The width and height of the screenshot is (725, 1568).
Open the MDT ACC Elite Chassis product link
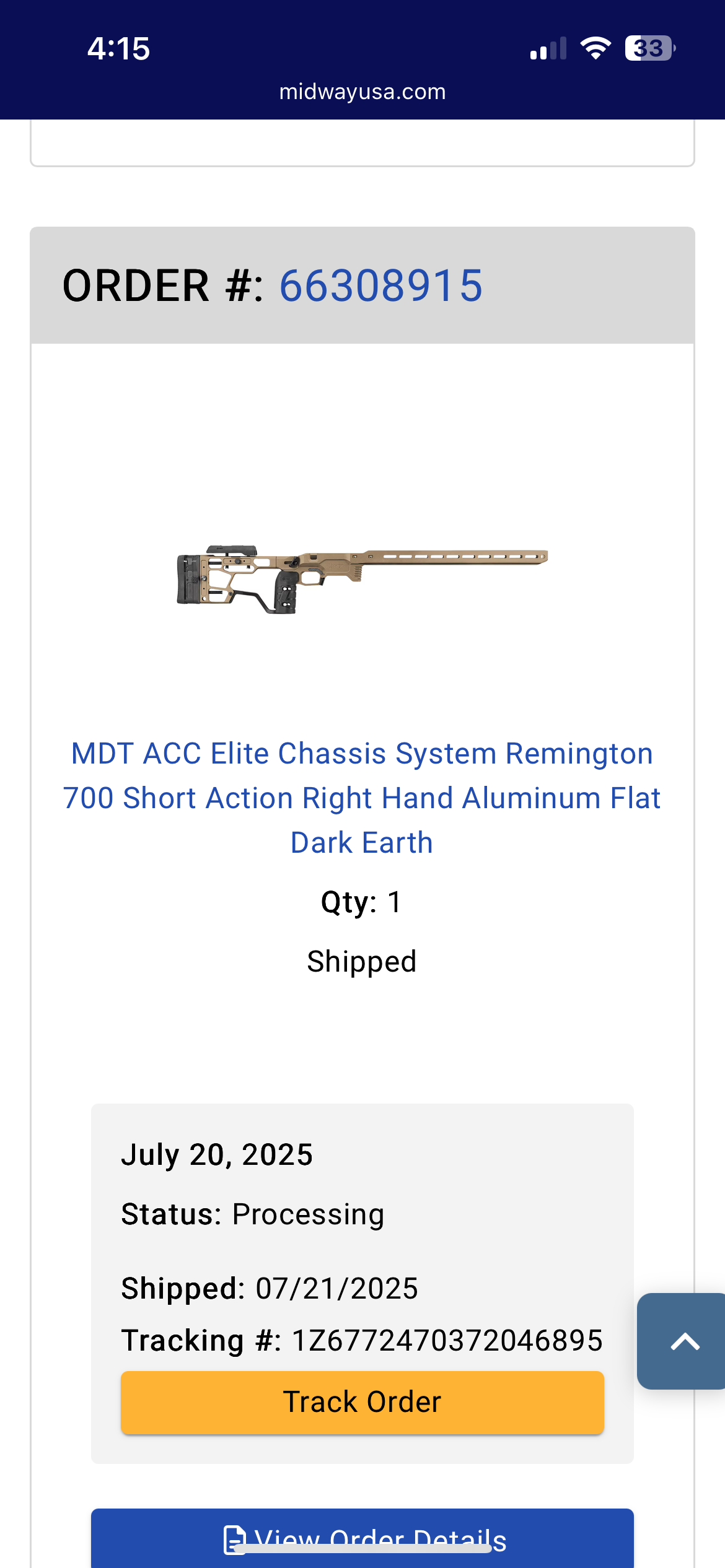tap(362, 798)
